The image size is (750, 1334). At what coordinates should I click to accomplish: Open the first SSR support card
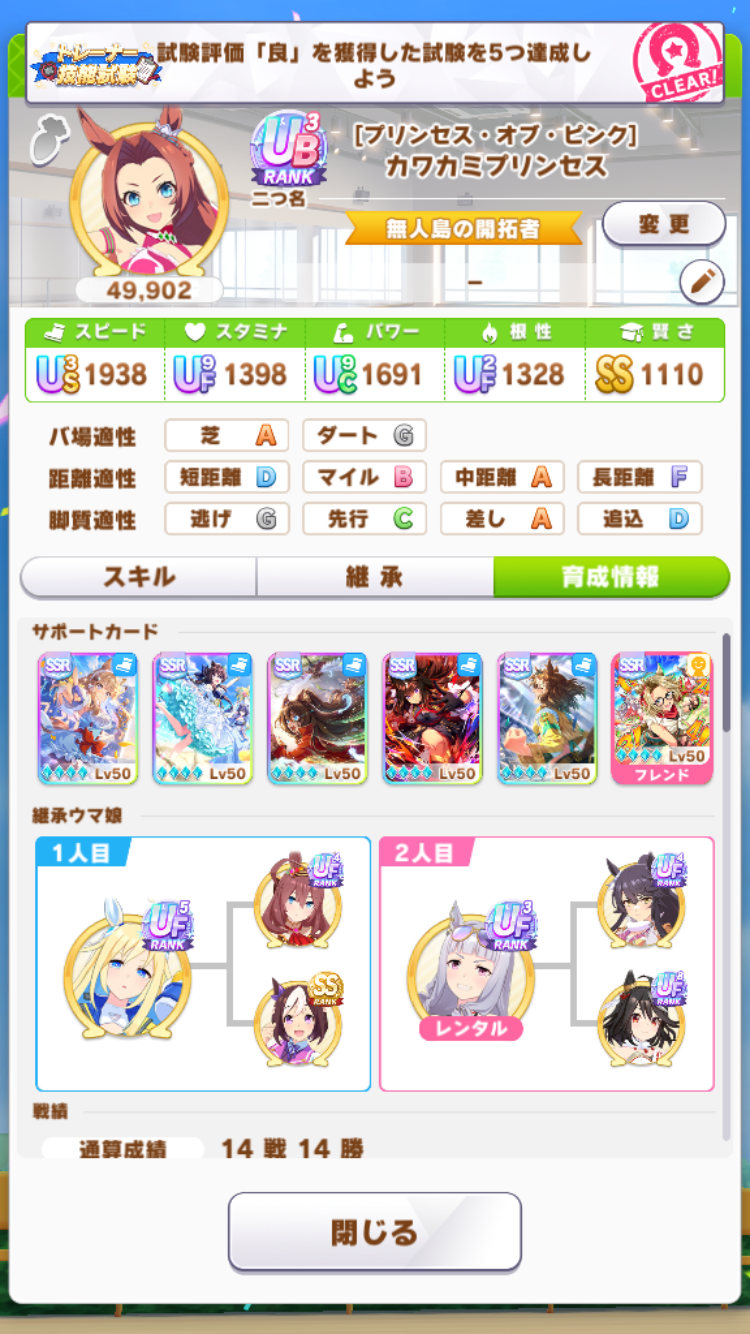87,718
